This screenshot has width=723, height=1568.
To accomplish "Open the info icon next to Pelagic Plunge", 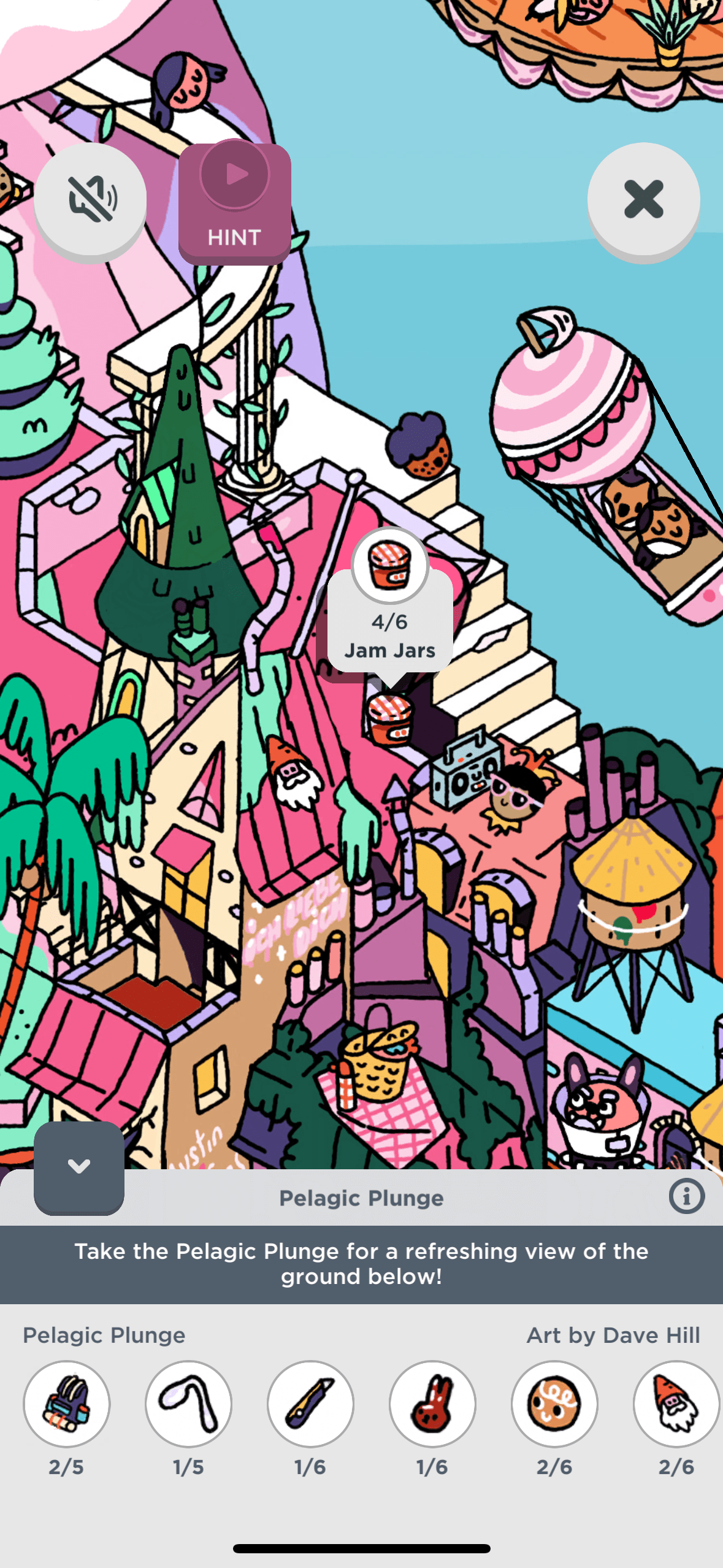I will (686, 1196).
